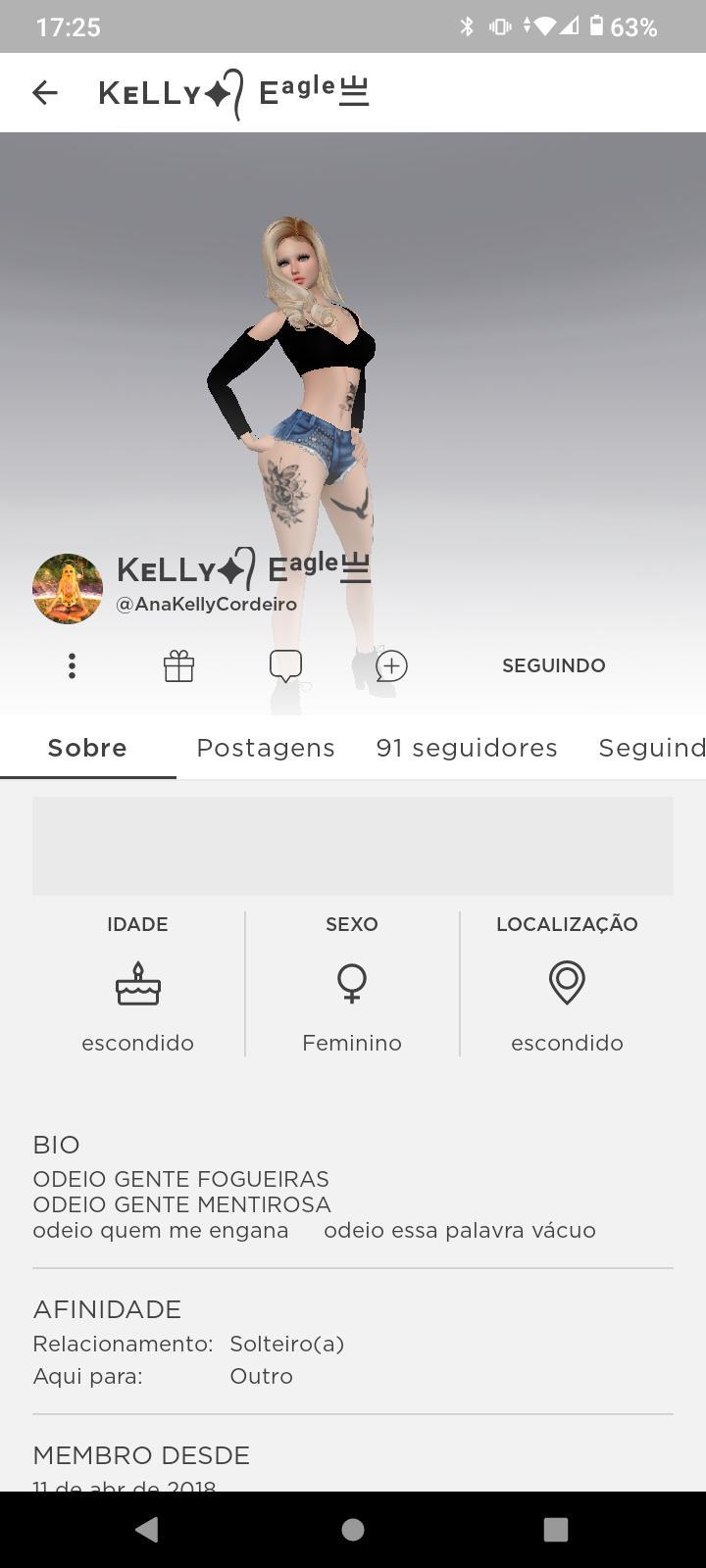Tap the chat-plus invite icon
706x1568 pixels.
pyautogui.click(x=391, y=666)
